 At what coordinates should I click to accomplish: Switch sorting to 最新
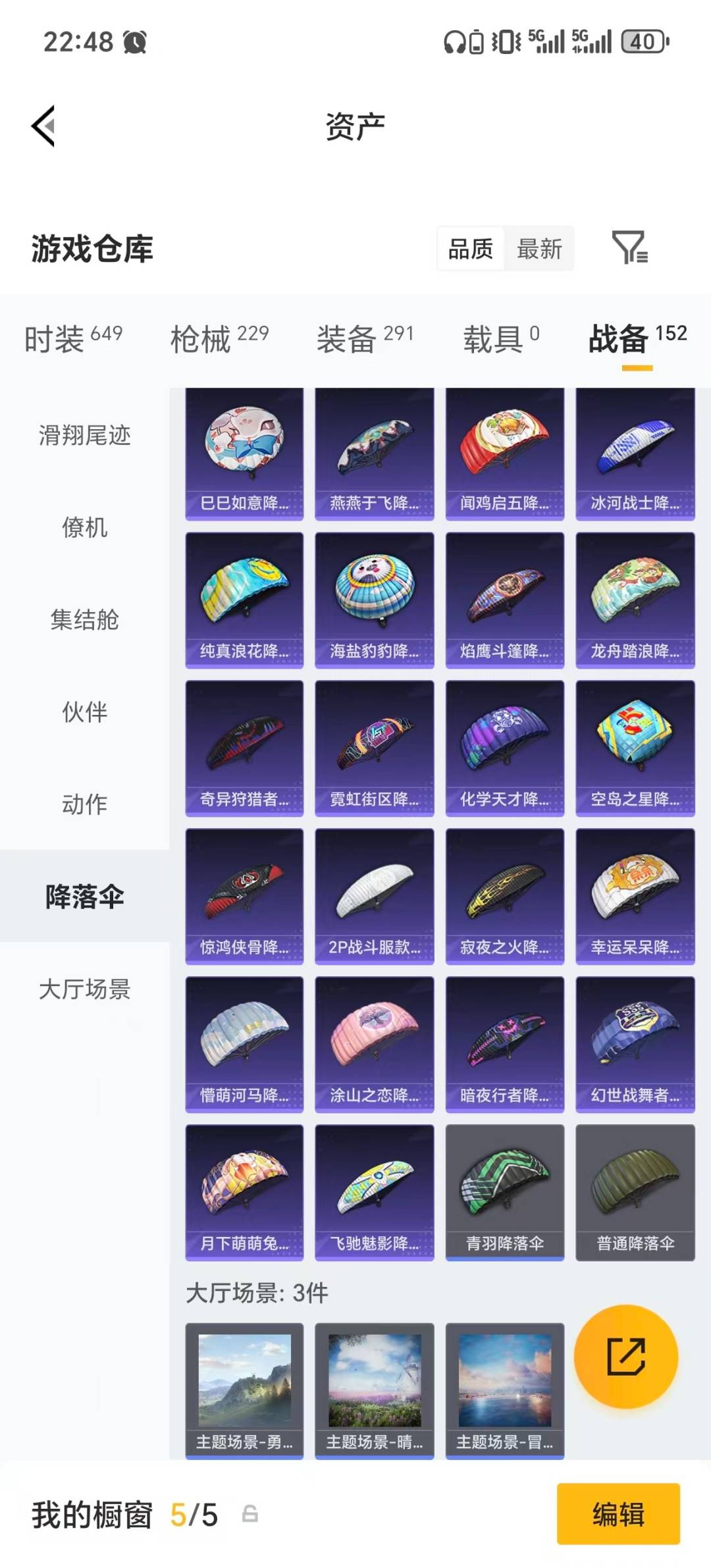click(540, 249)
